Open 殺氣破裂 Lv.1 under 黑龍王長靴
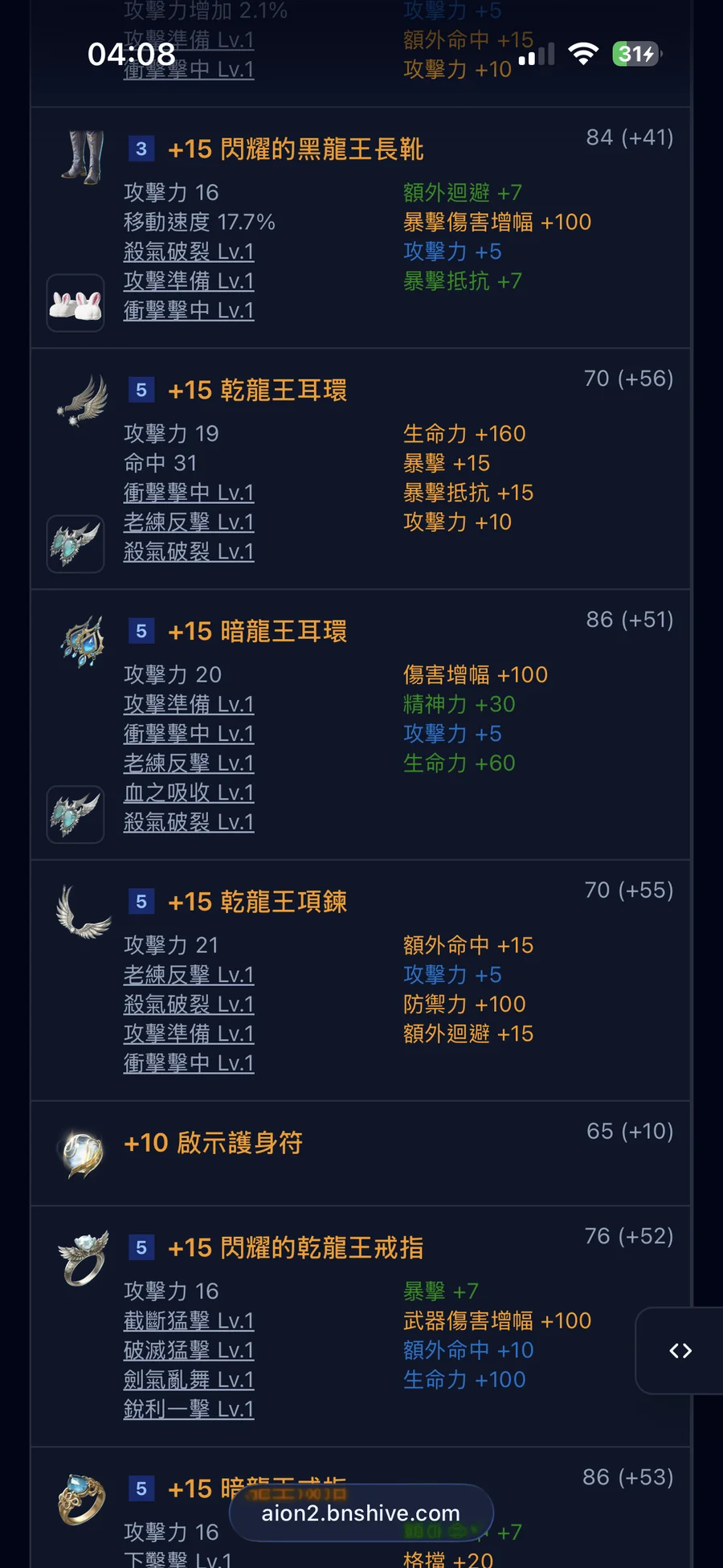 point(189,252)
